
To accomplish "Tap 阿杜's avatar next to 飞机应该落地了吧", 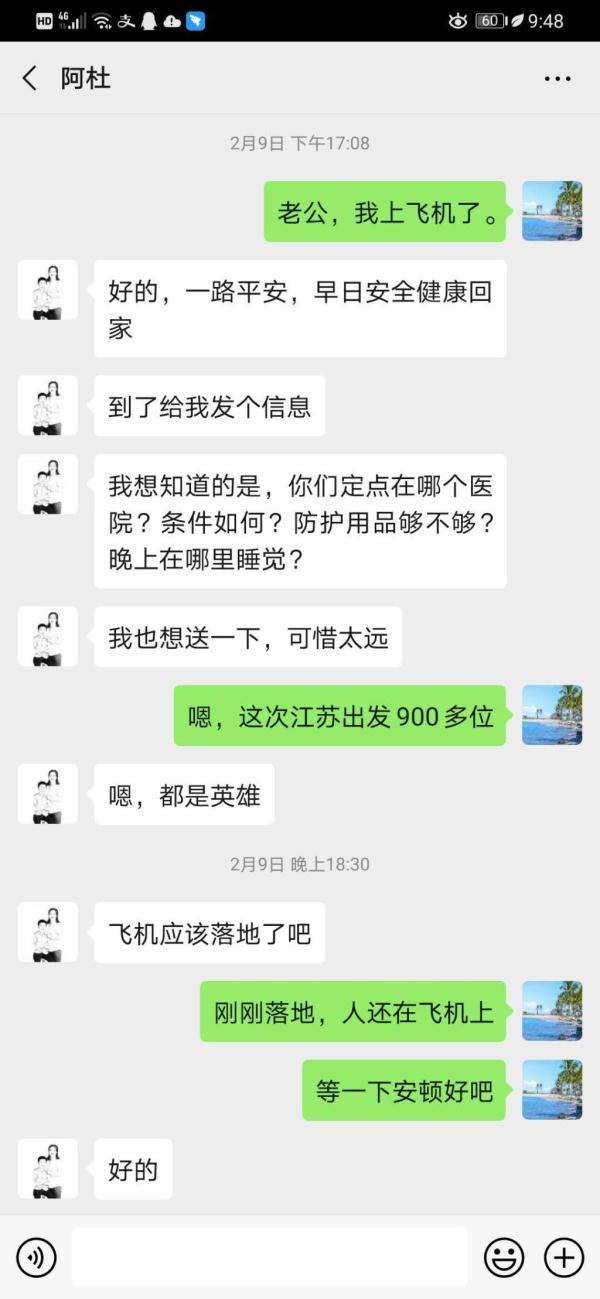I will [48, 933].
